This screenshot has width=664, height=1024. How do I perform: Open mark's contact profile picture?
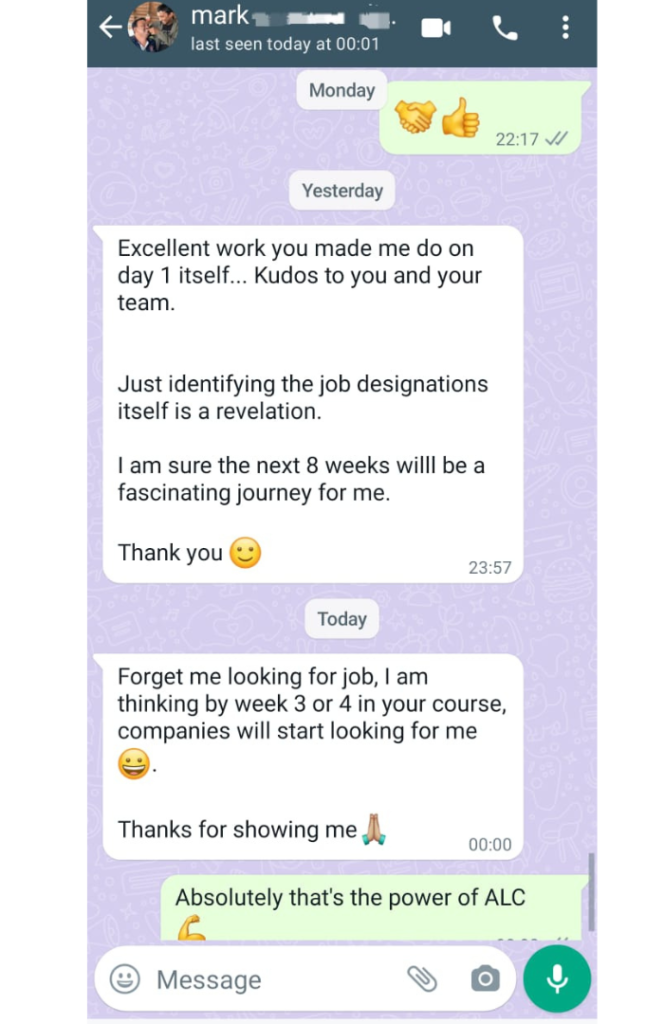(152, 28)
